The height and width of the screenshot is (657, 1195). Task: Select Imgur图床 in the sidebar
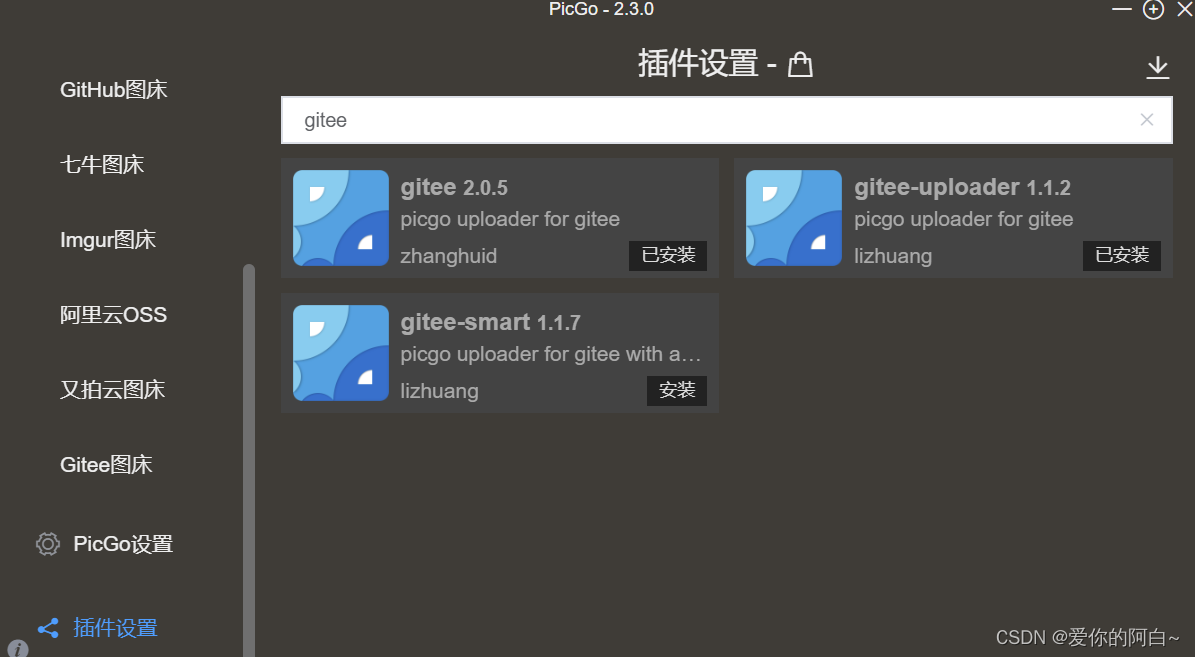[x=108, y=240]
